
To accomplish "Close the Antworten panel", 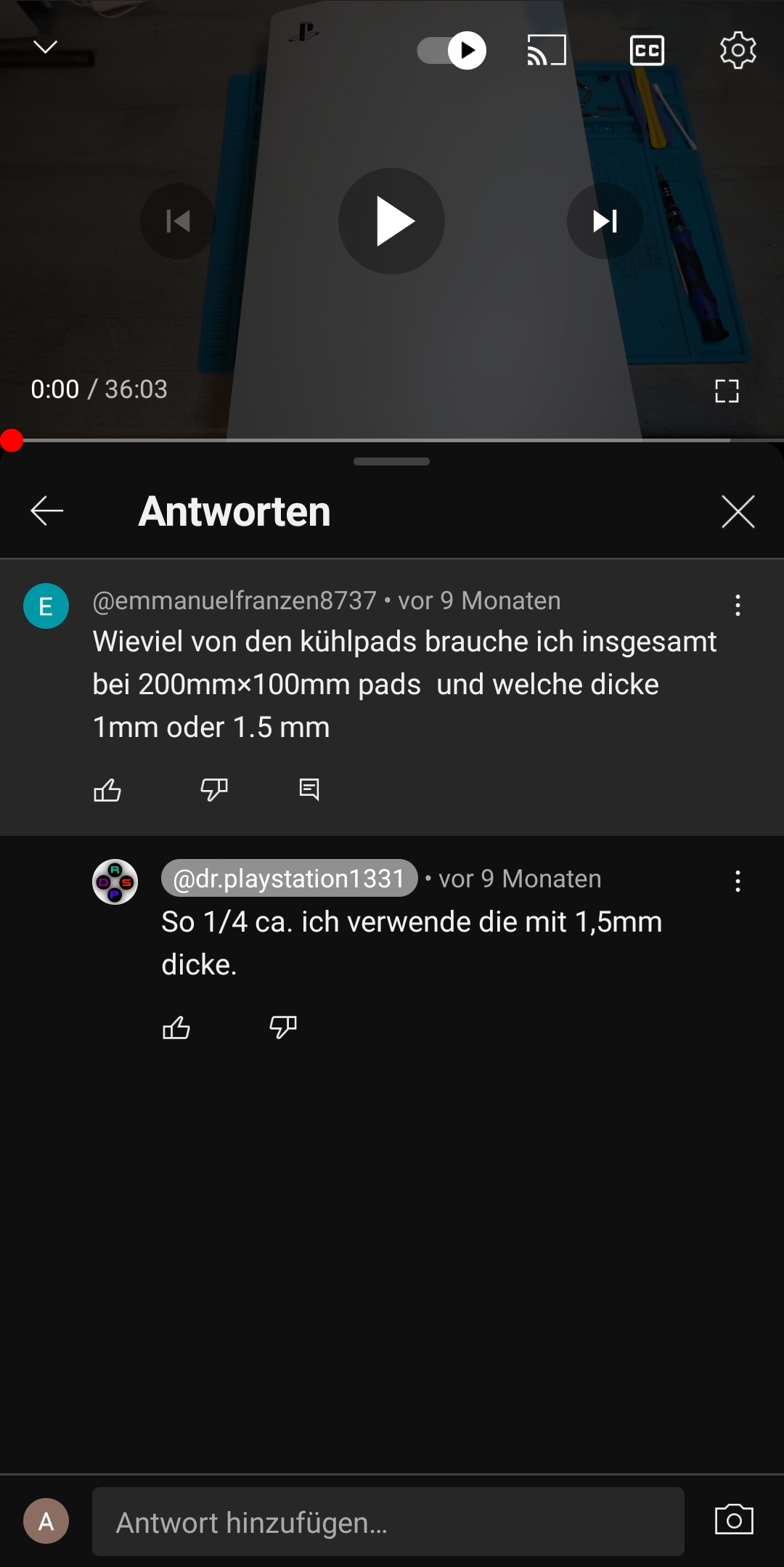I will [x=738, y=511].
